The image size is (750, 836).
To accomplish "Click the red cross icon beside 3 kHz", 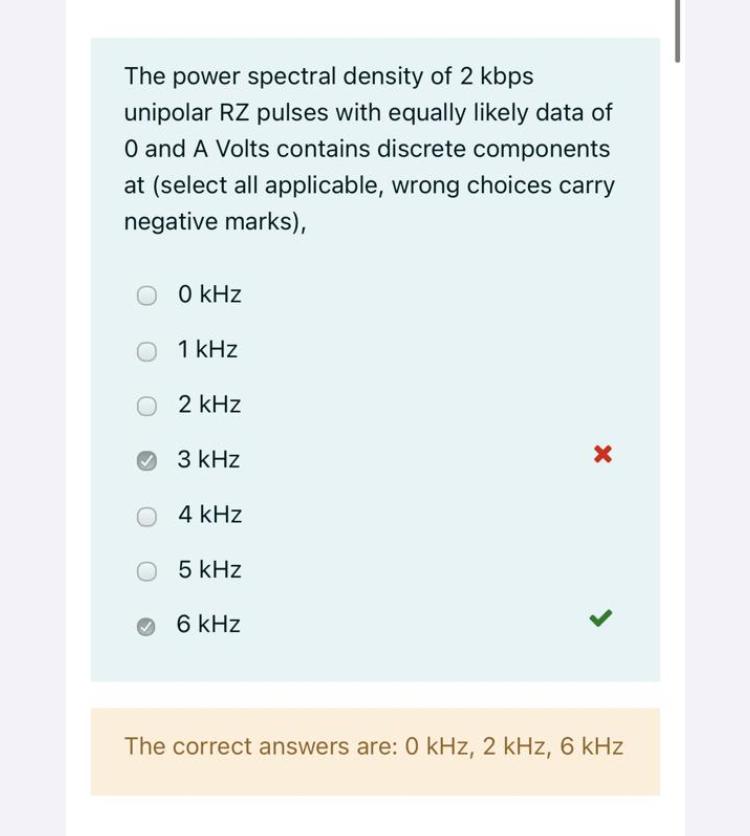I will pos(602,453).
